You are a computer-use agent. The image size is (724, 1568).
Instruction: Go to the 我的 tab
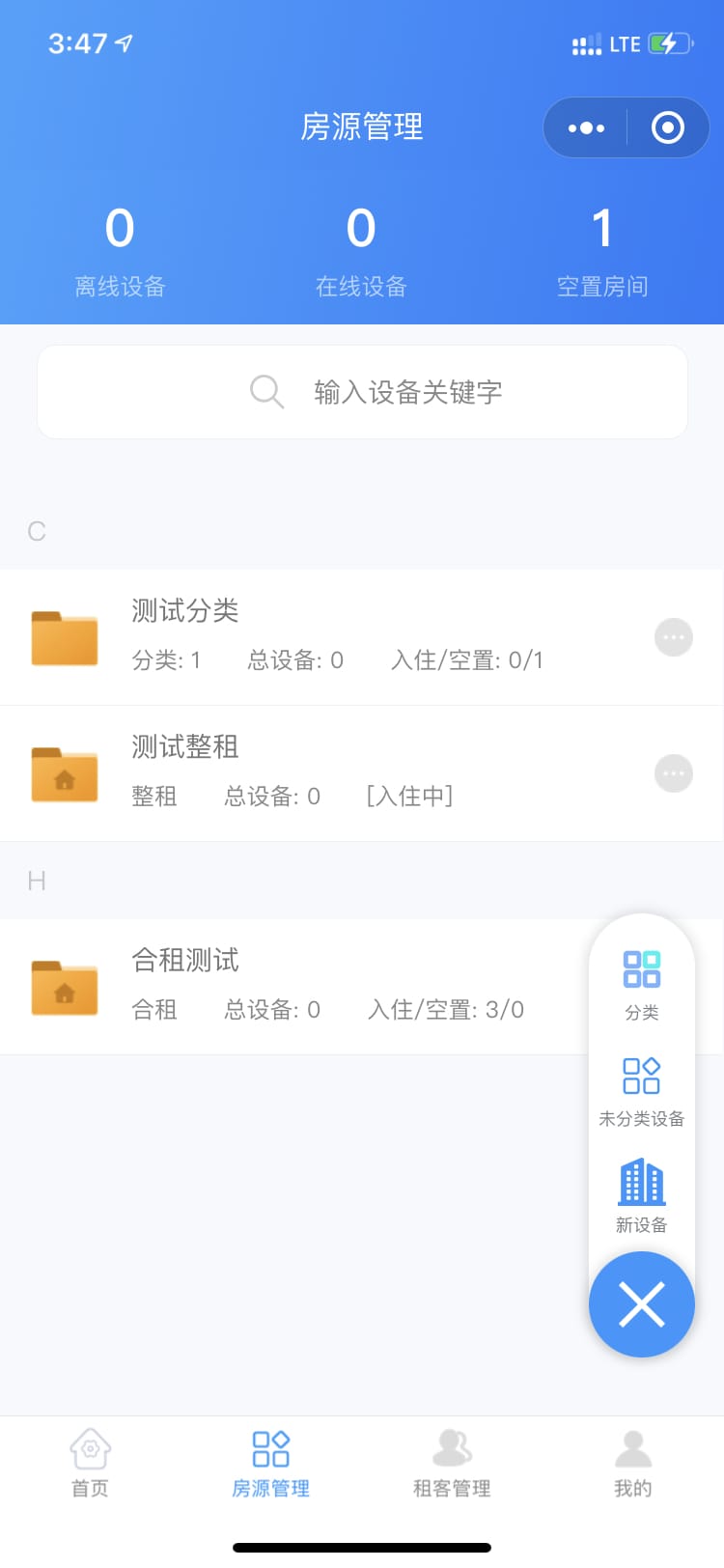633,1463
